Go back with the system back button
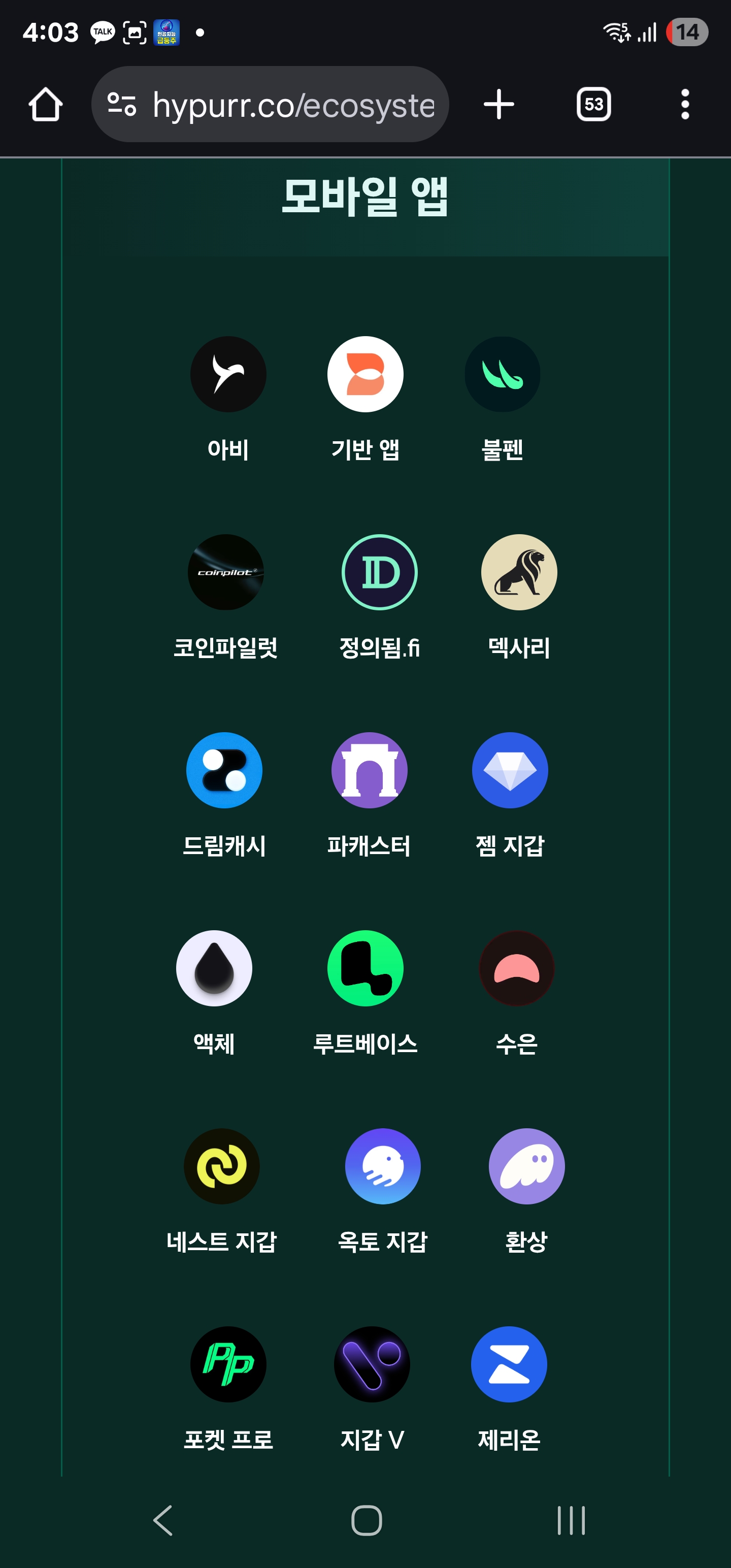The image size is (731, 1568). tap(163, 1520)
